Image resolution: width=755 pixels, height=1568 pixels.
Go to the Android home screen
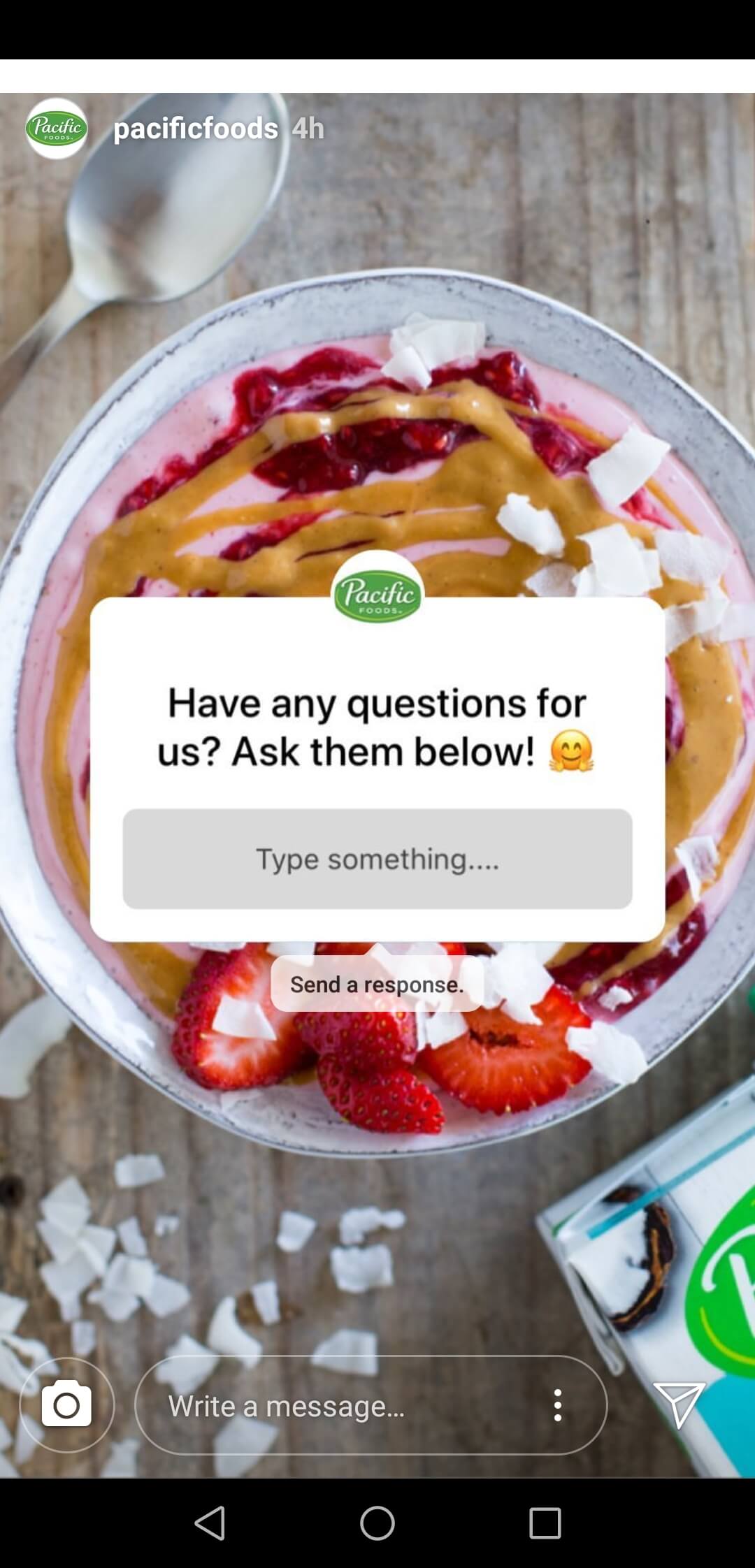pyautogui.click(x=377, y=1523)
